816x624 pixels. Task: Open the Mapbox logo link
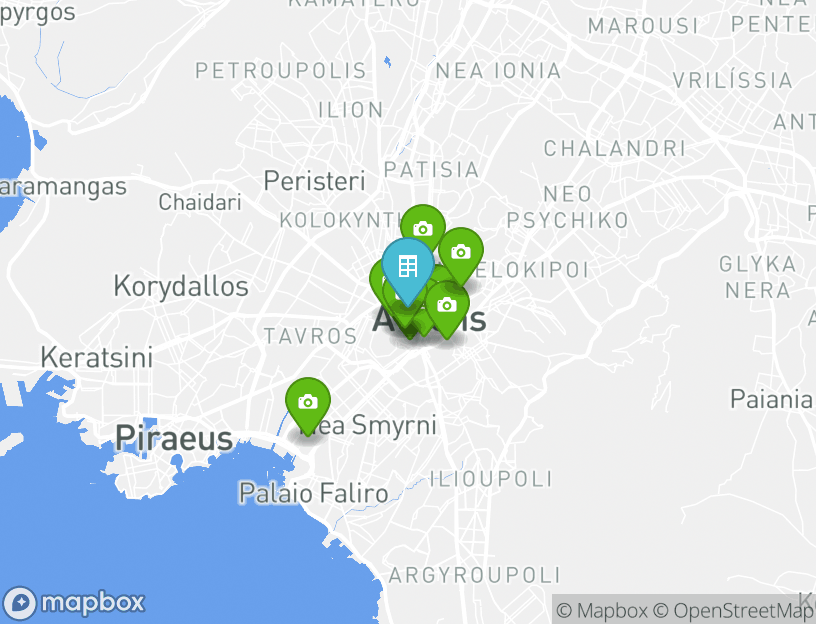point(76,602)
